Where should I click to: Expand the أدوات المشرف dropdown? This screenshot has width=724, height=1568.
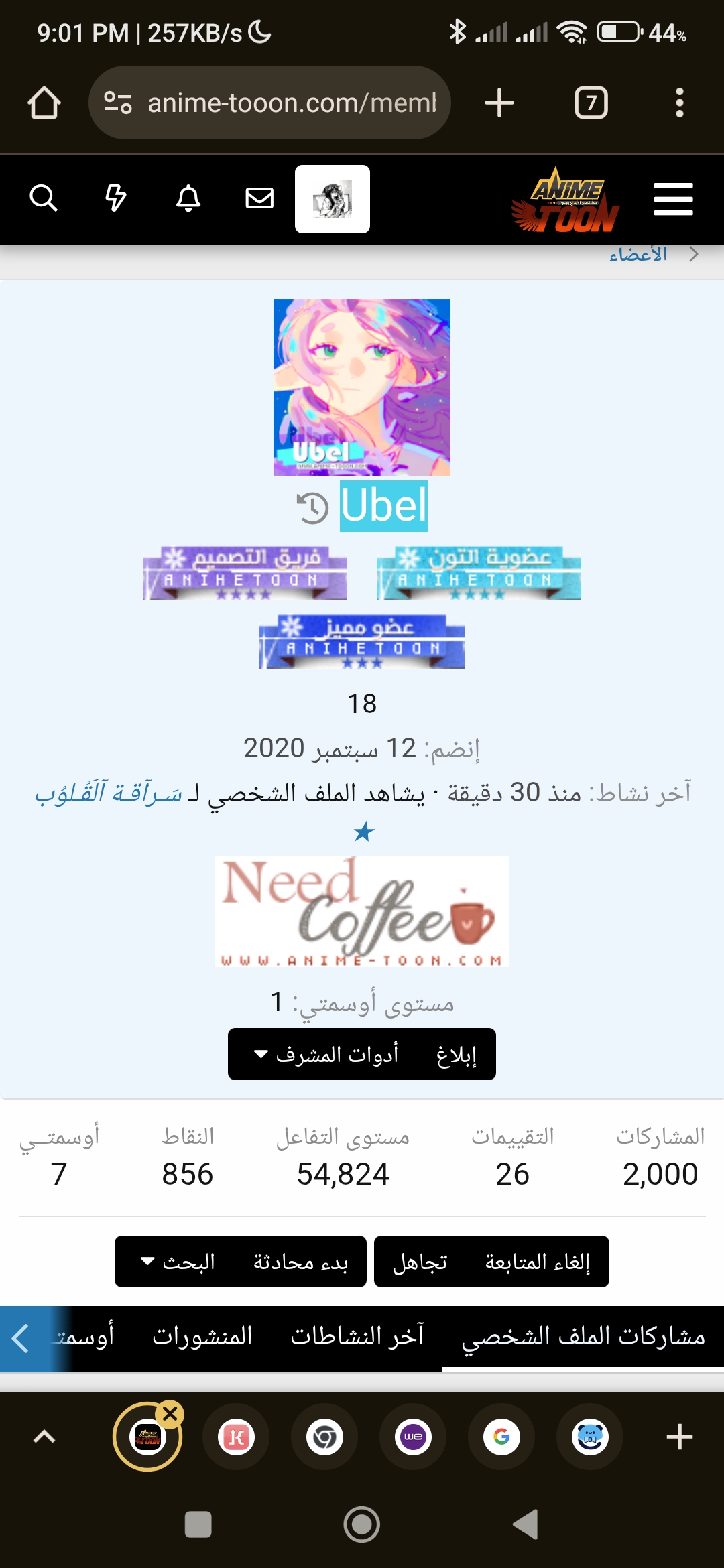326,1055
